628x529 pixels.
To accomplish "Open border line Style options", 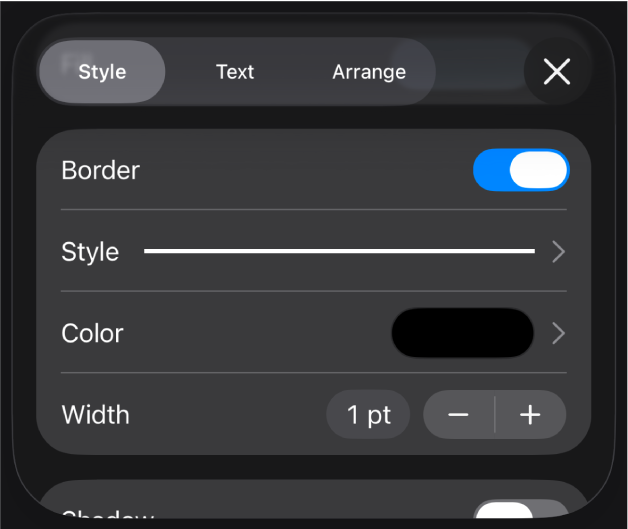I will coord(340,251).
